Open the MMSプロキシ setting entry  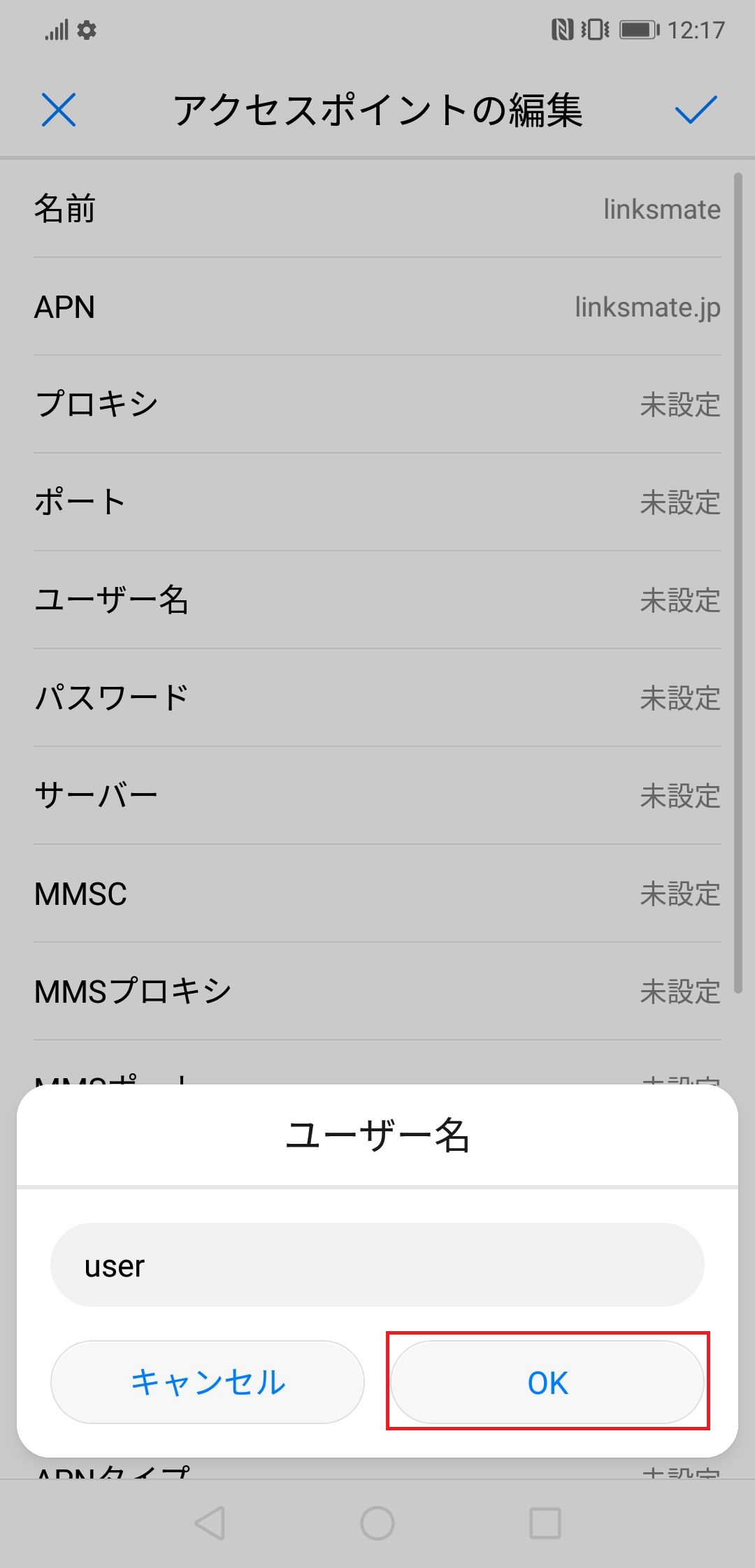[377, 990]
